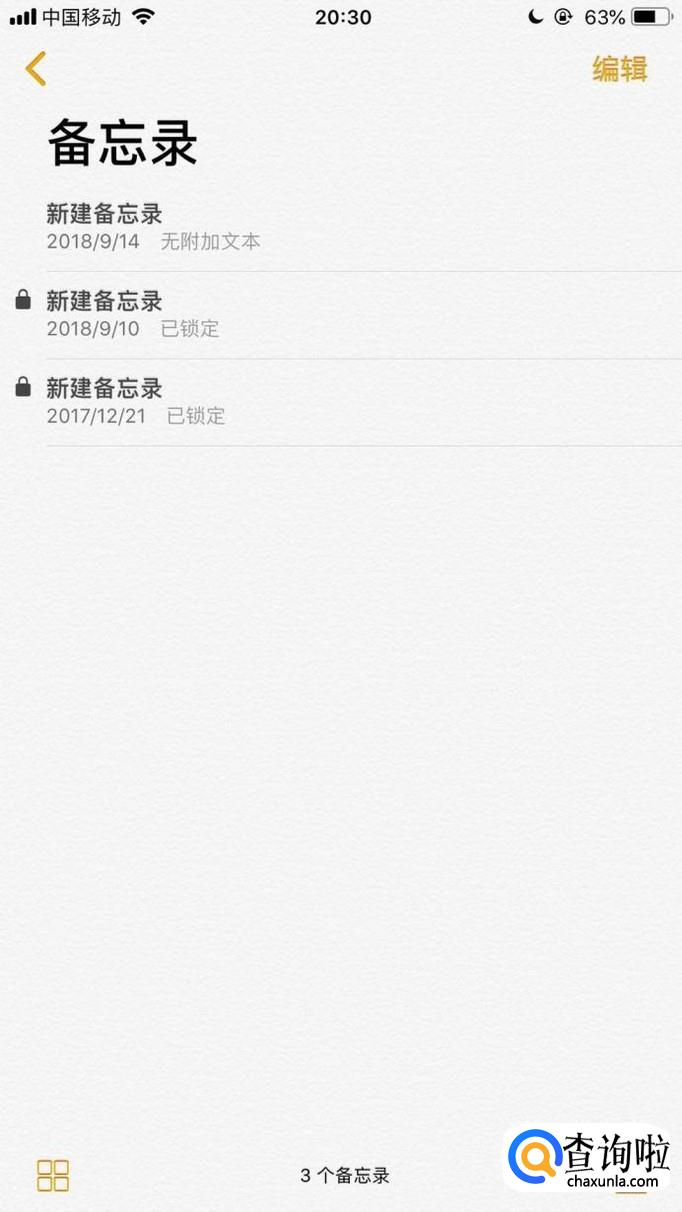
Task: Open the locked note dated 2017/12/21
Action: (x=341, y=402)
